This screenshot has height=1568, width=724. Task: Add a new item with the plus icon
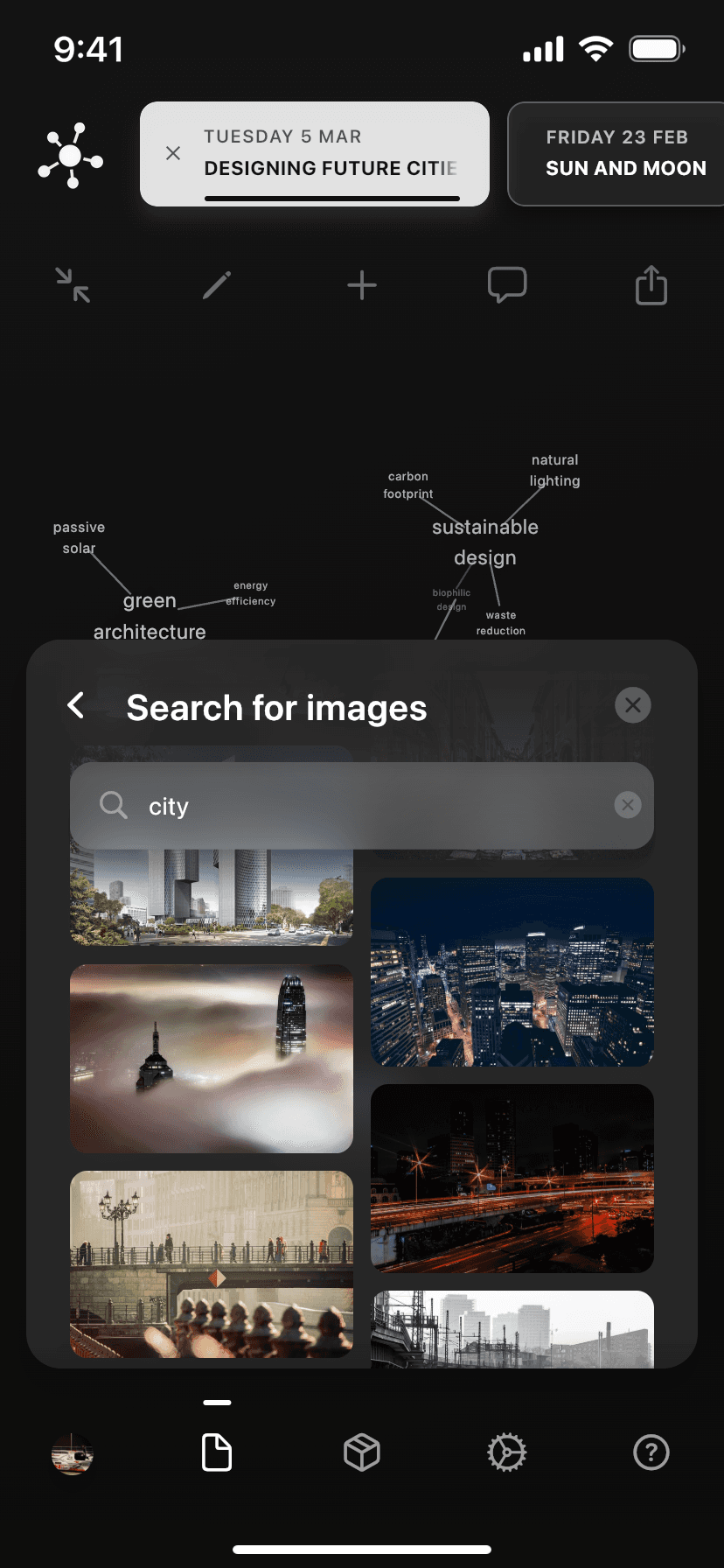[x=362, y=285]
